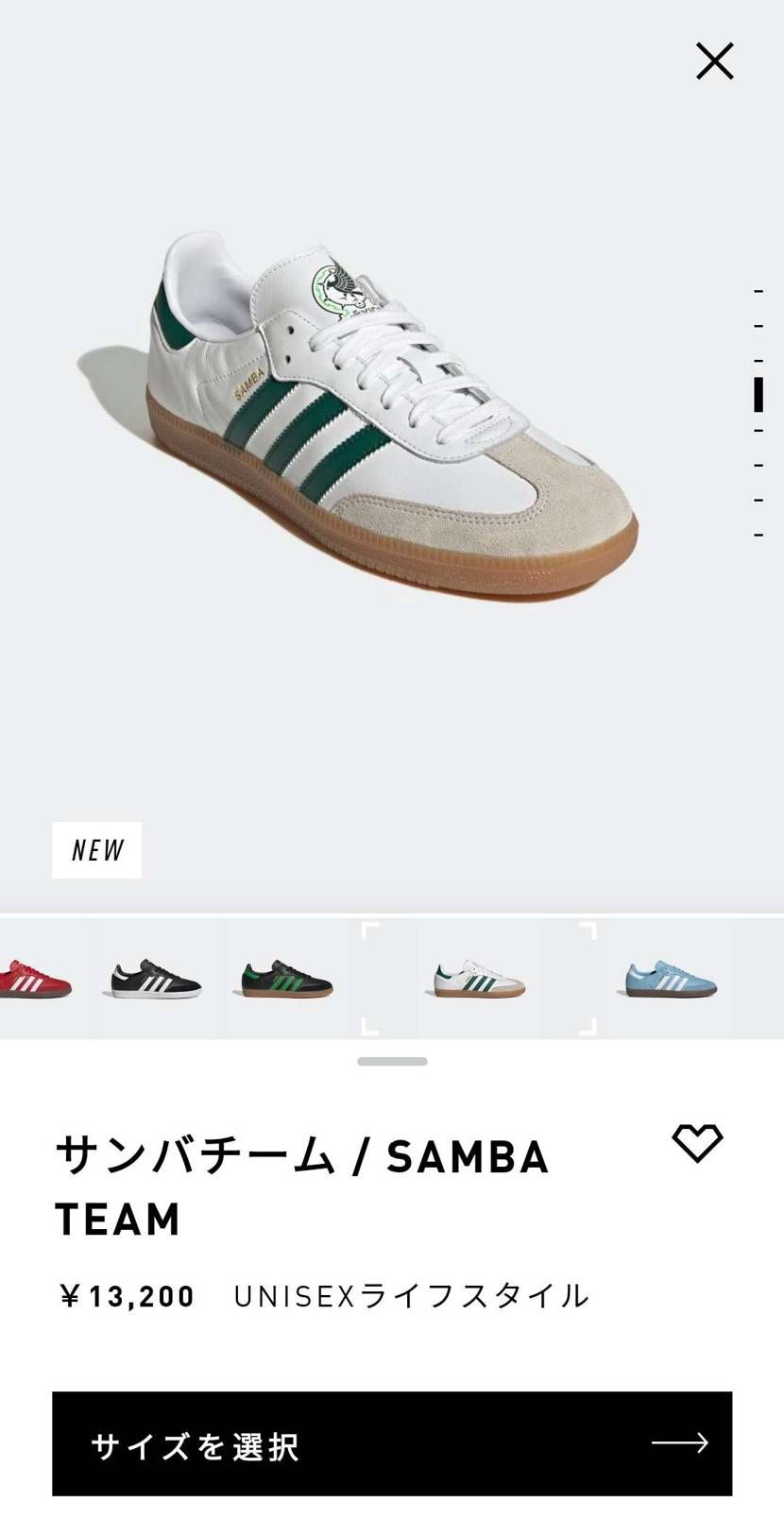Close the product detail view

coord(714,60)
